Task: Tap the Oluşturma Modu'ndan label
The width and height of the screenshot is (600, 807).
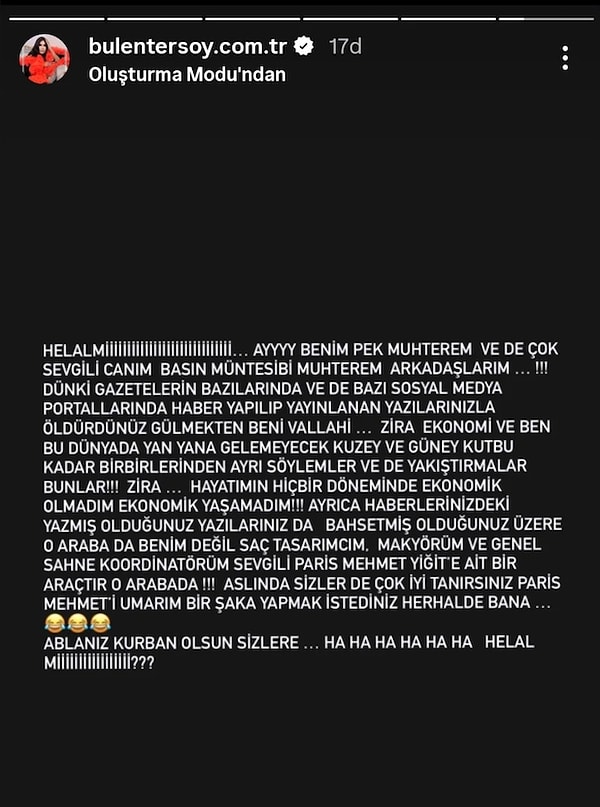Action: point(186,75)
